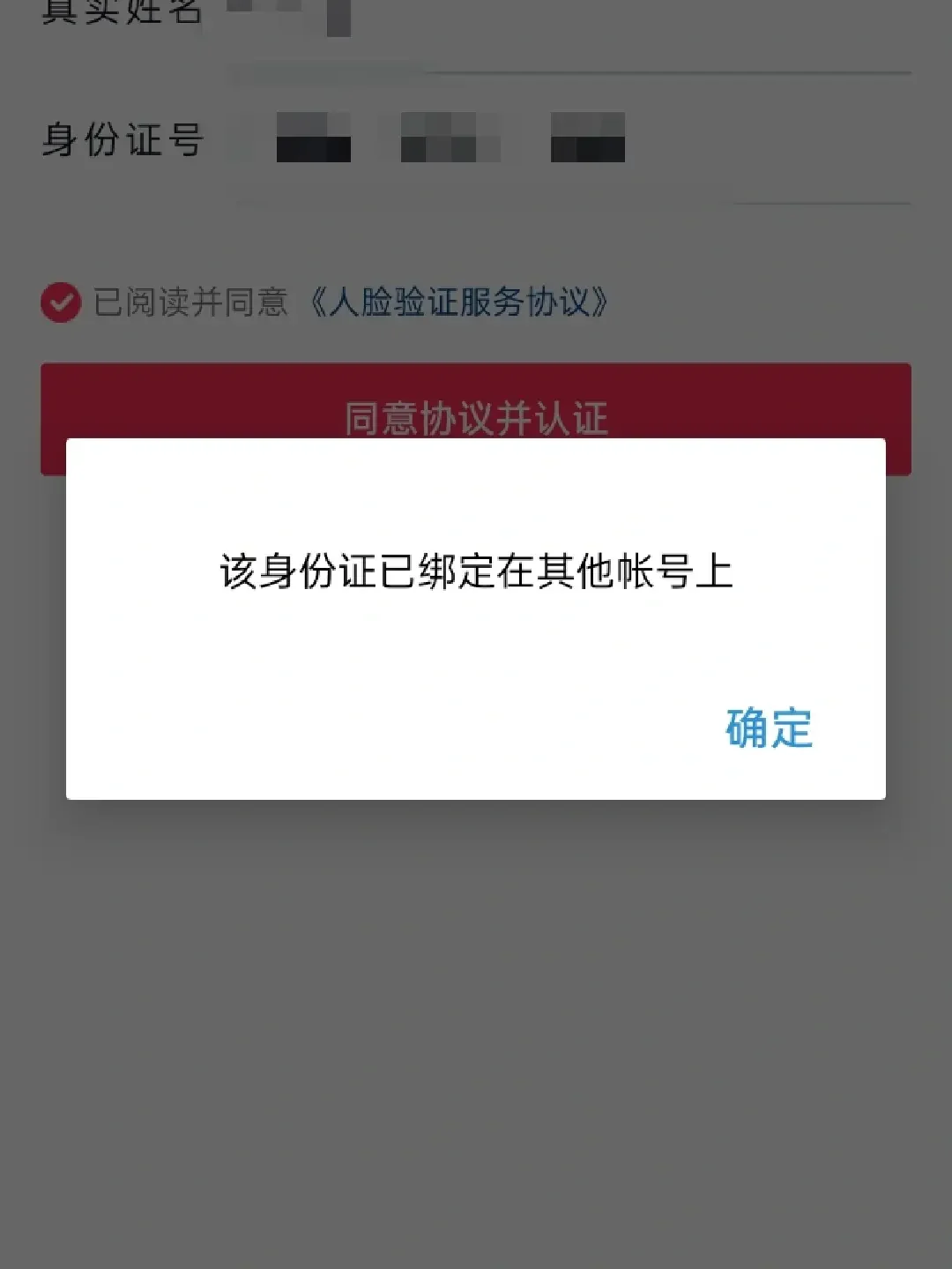The height and width of the screenshot is (1269, 952).
Task: Confirm the dialog with 确定
Action: [x=768, y=728]
